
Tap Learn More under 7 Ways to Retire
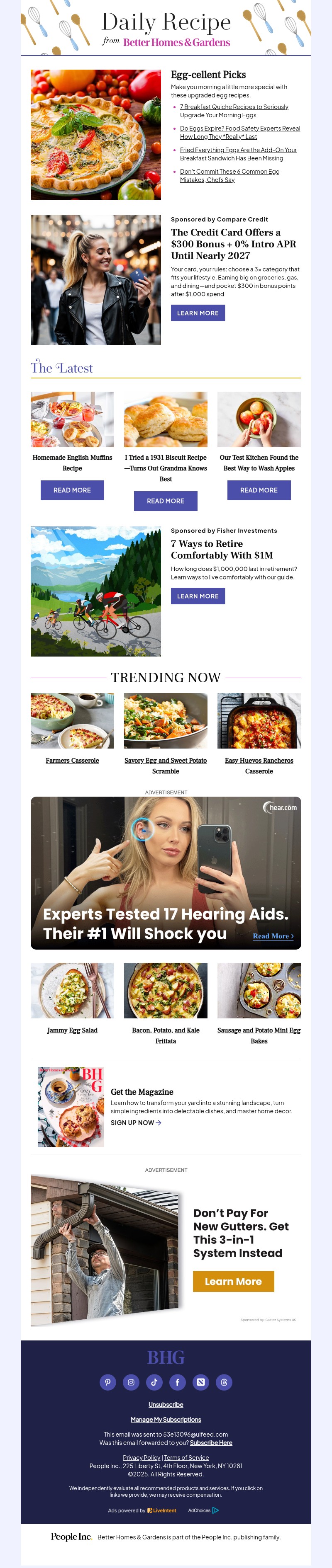198,596
